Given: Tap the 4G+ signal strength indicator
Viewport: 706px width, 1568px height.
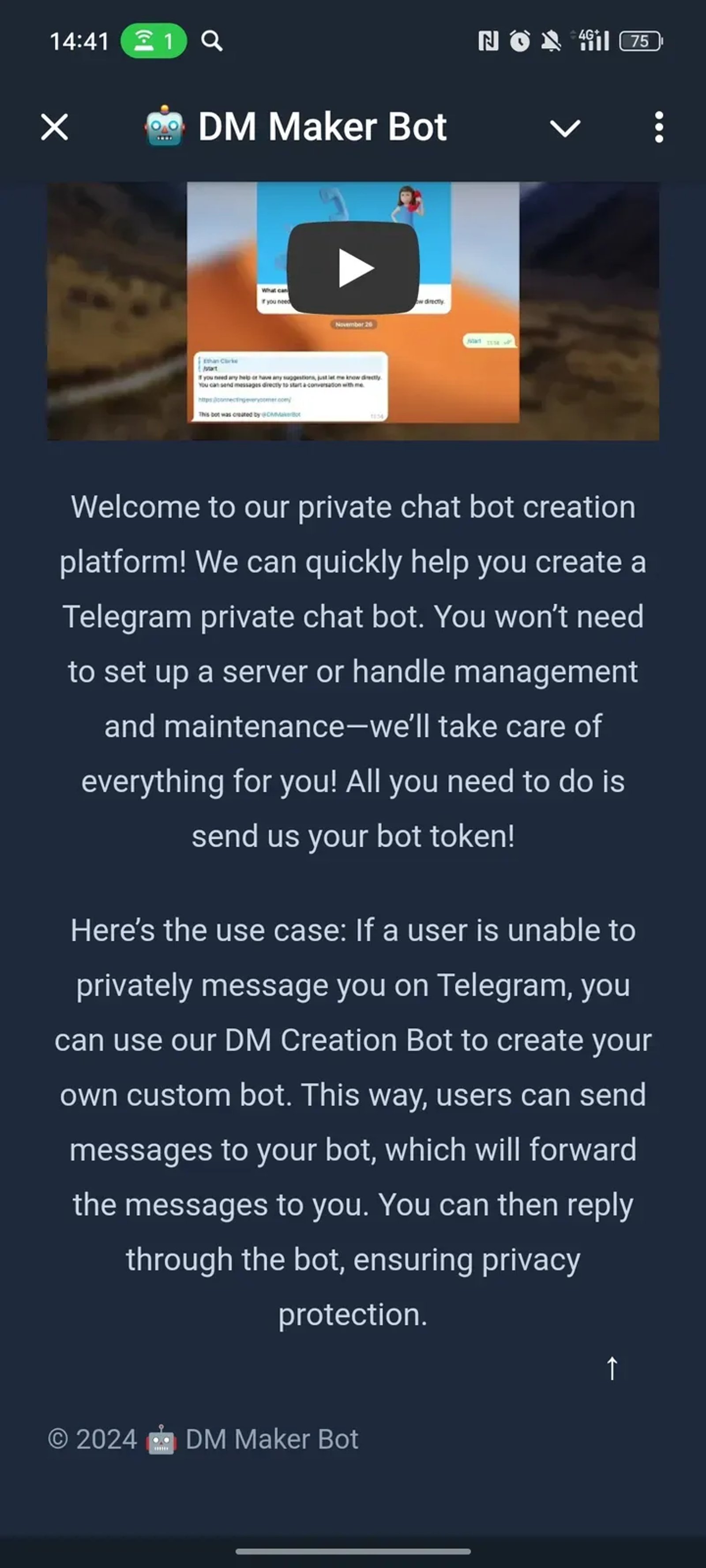Looking at the screenshot, I should pyautogui.click(x=592, y=40).
